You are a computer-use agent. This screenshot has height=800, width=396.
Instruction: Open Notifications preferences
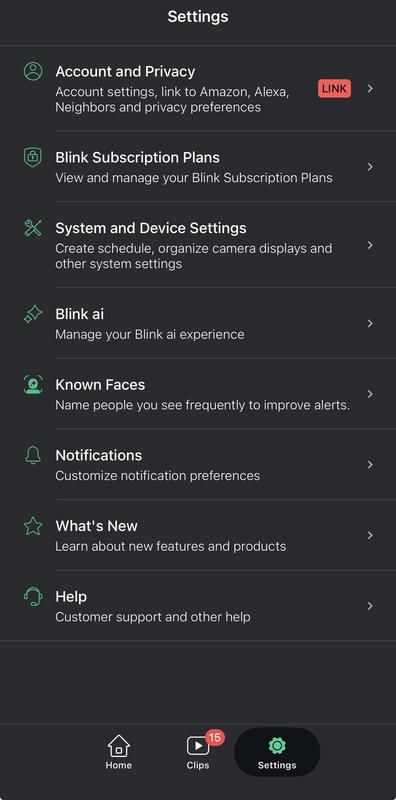click(198, 464)
